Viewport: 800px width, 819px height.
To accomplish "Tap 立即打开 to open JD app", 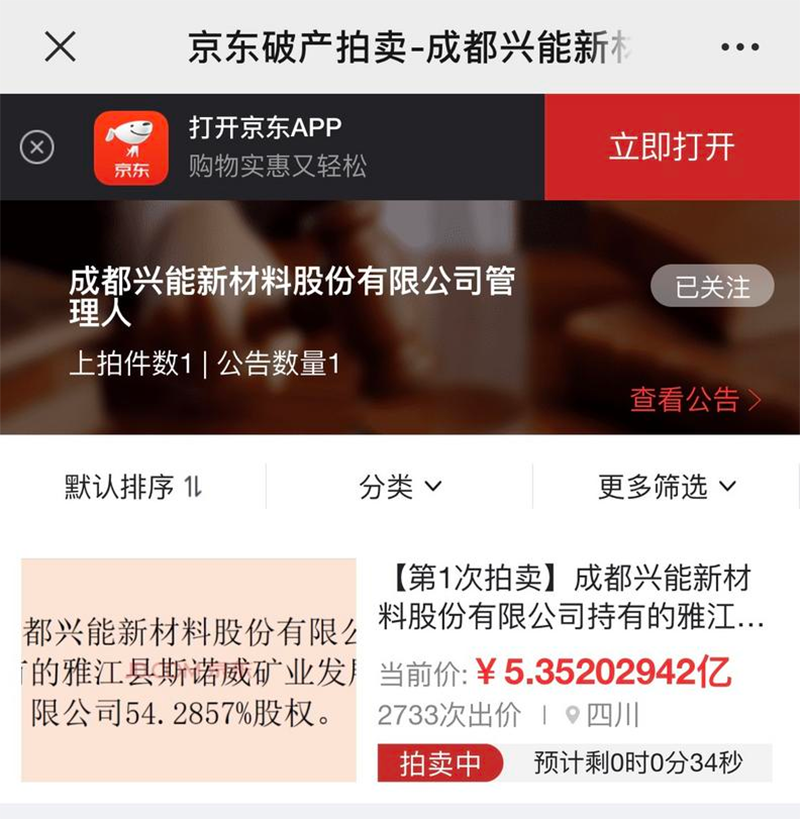I will pyautogui.click(x=671, y=147).
